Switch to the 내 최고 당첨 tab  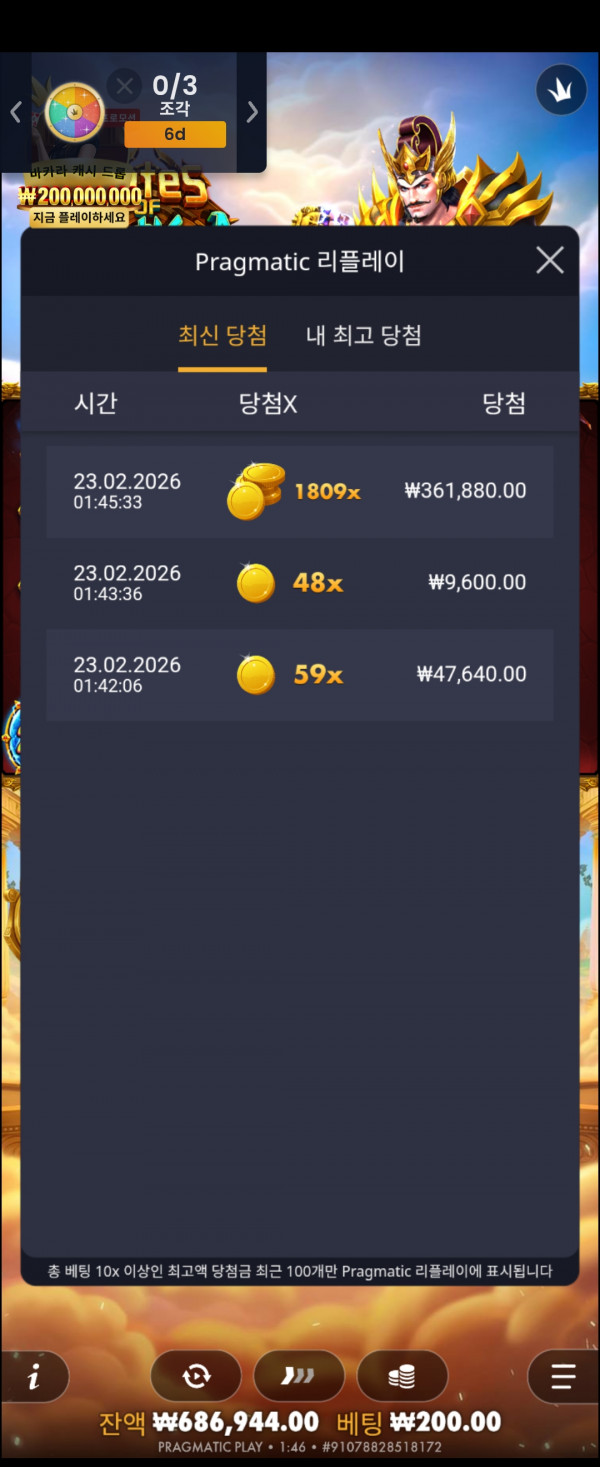[x=363, y=336]
